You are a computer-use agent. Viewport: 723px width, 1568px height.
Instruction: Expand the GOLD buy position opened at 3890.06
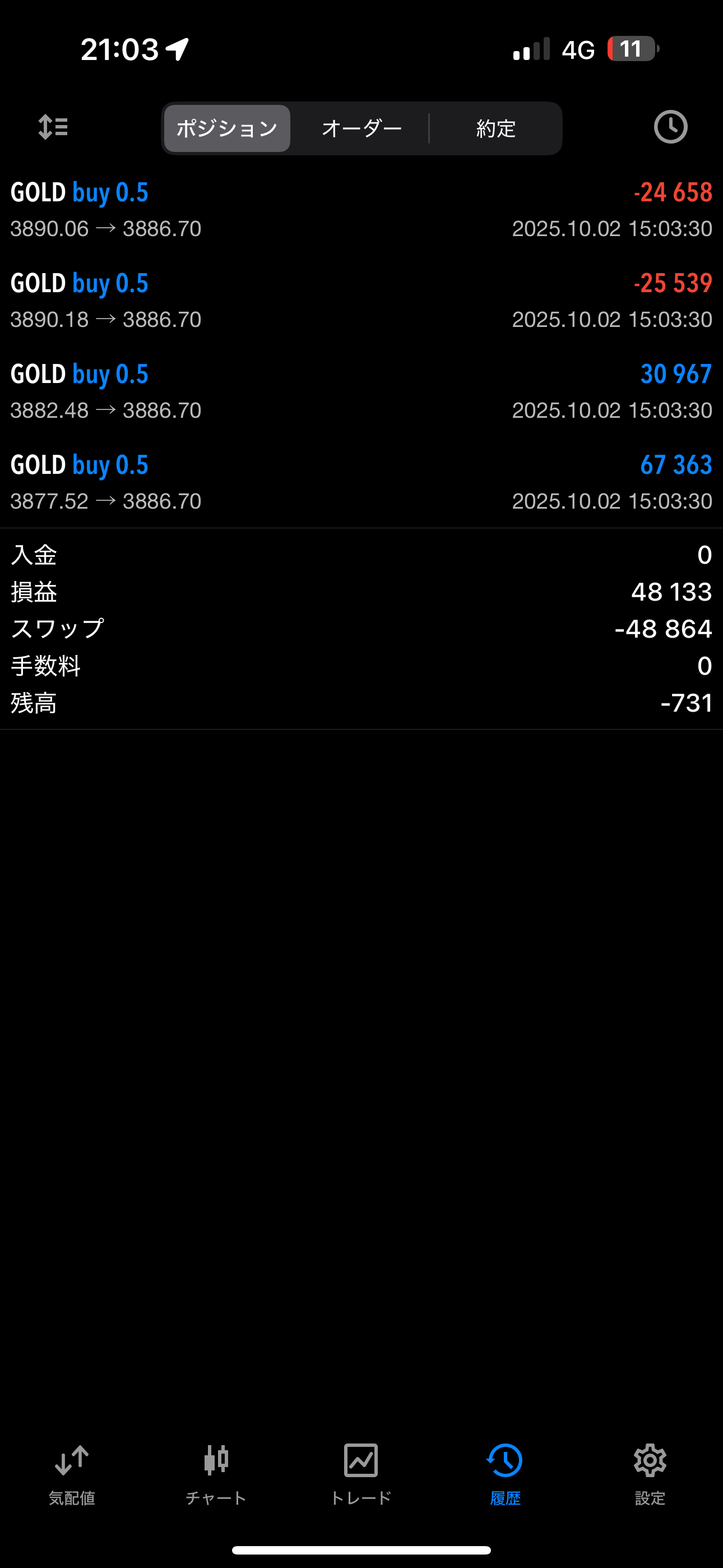361,209
